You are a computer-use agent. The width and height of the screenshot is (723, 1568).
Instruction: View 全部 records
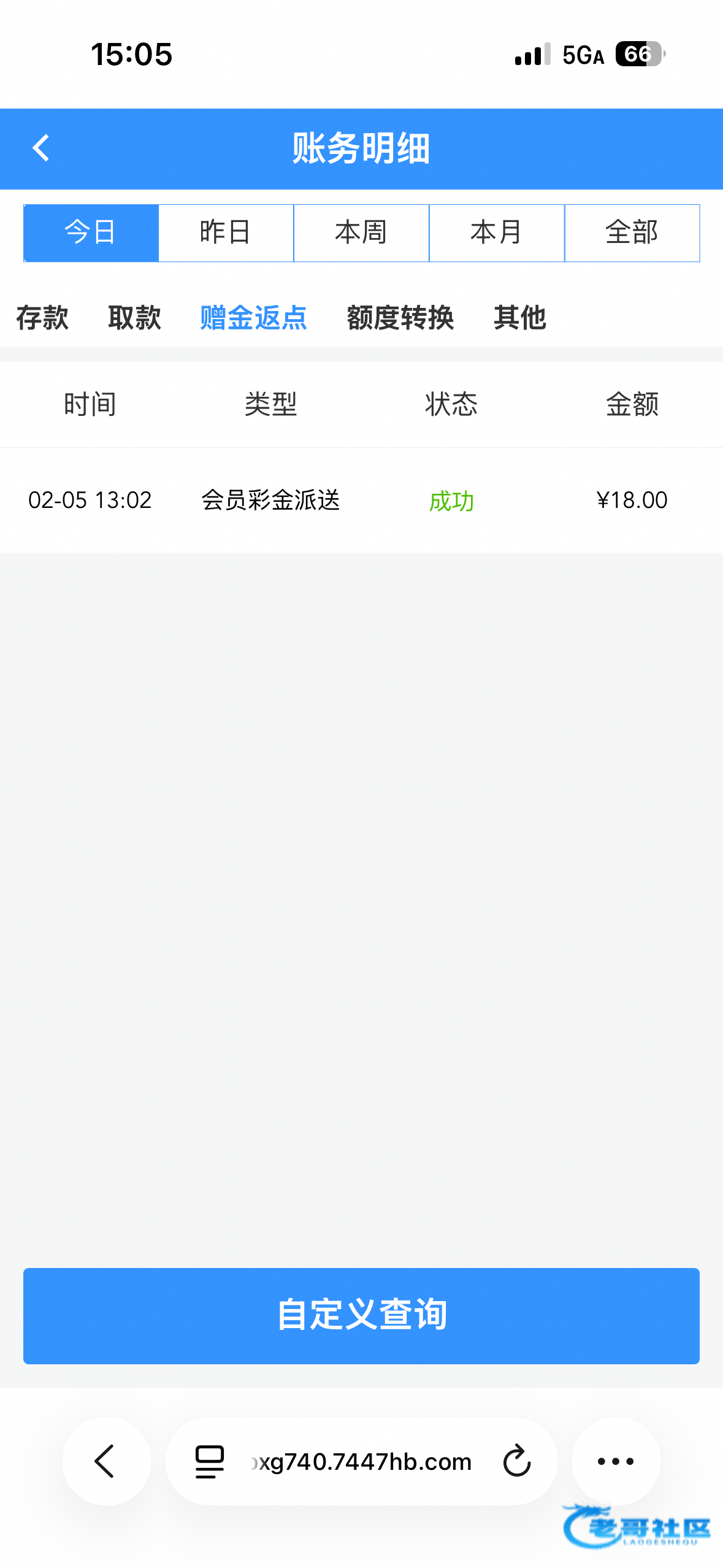pyautogui.click(x=632, y=233)
